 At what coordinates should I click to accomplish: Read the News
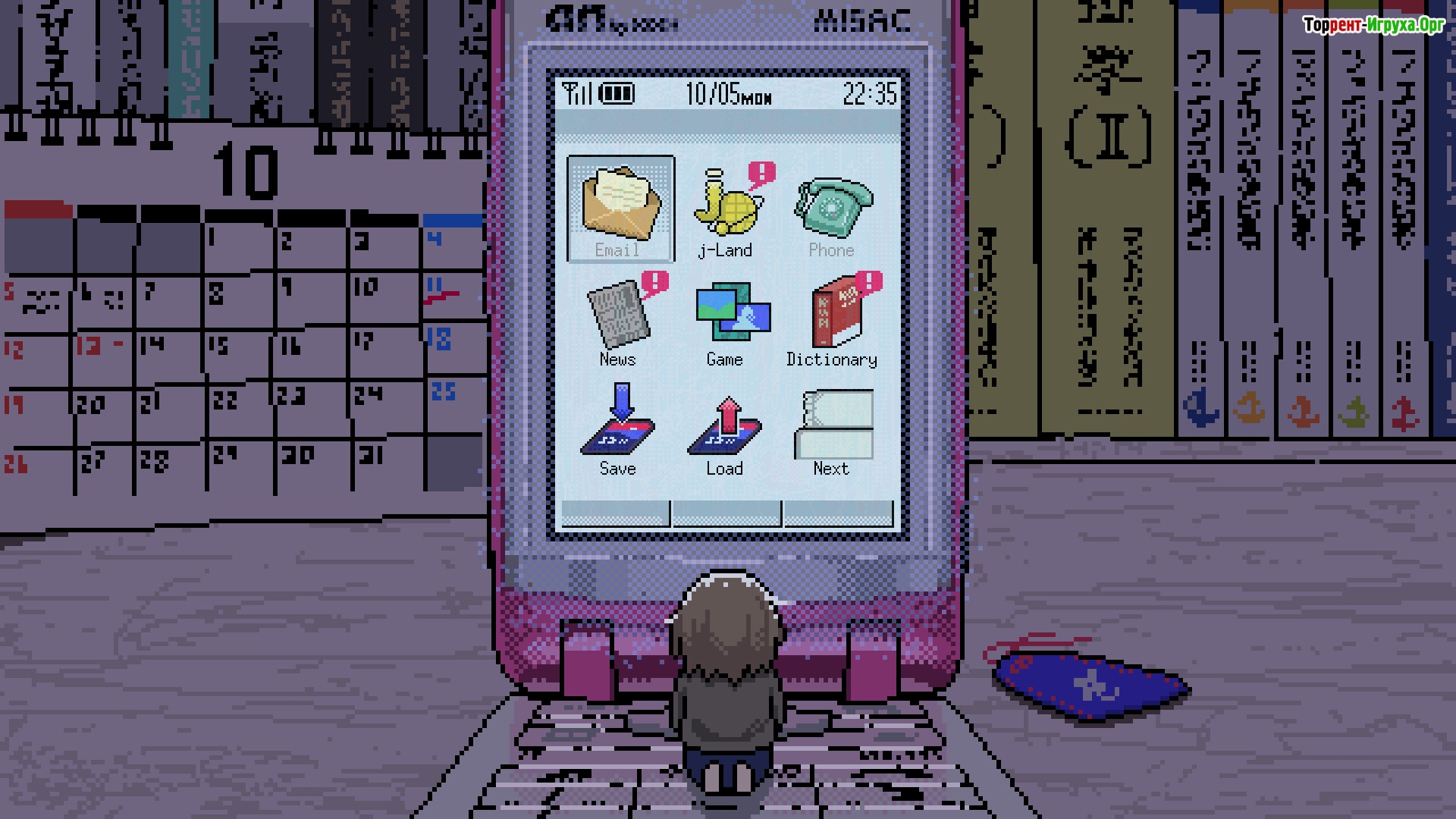coord(618,318)
